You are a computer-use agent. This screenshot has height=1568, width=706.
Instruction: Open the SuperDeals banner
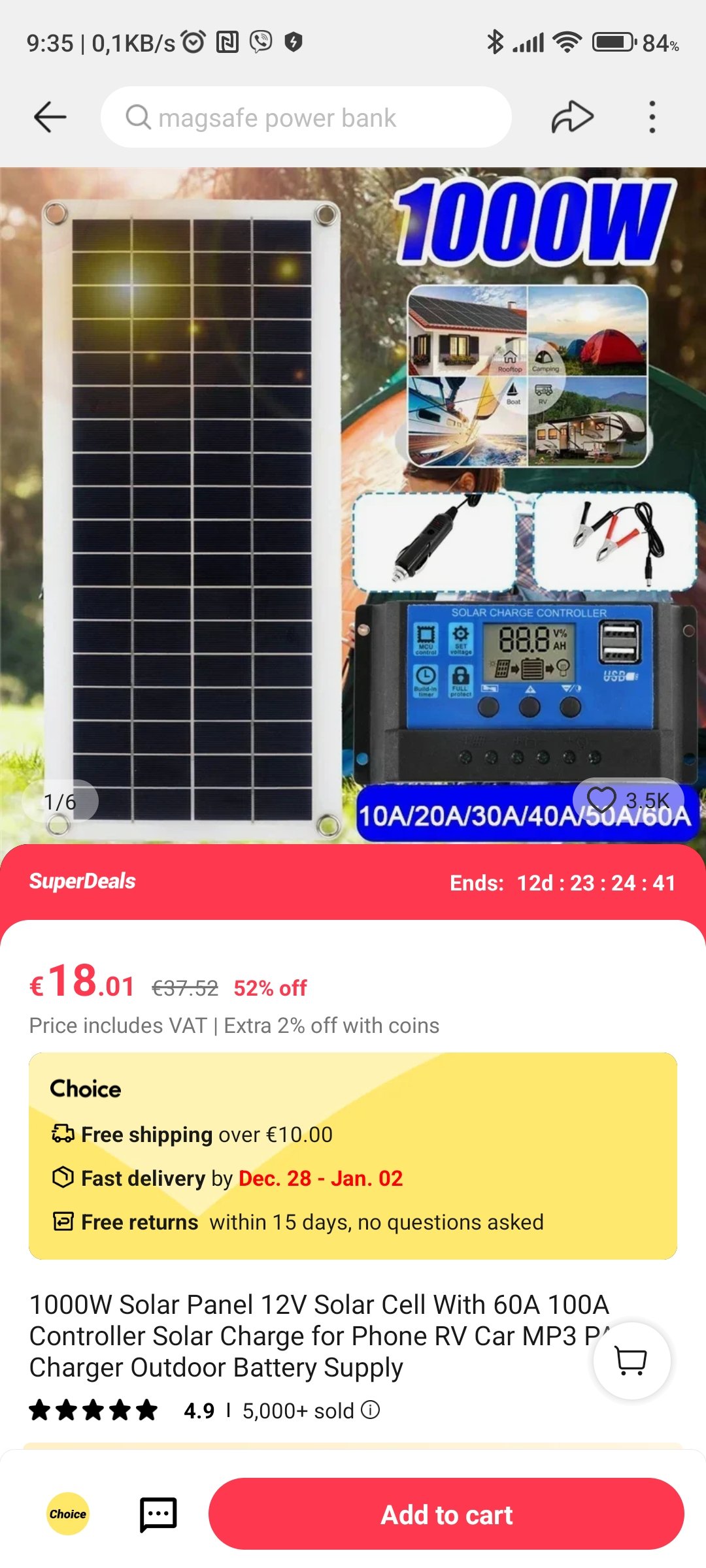pyautogui.click(x=353, y=882)
